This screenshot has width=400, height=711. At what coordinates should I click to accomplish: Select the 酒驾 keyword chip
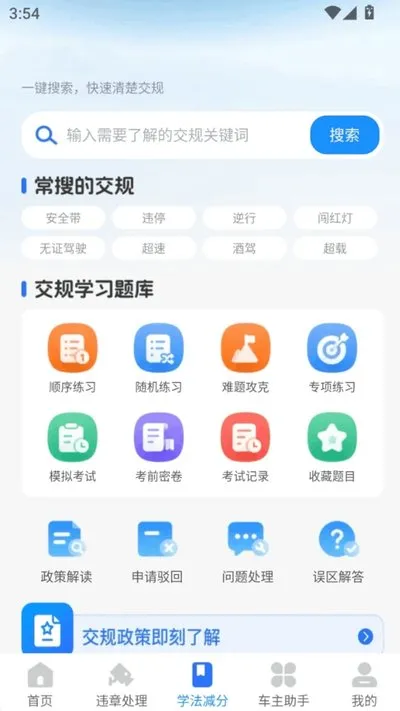(x=244, y=248)
